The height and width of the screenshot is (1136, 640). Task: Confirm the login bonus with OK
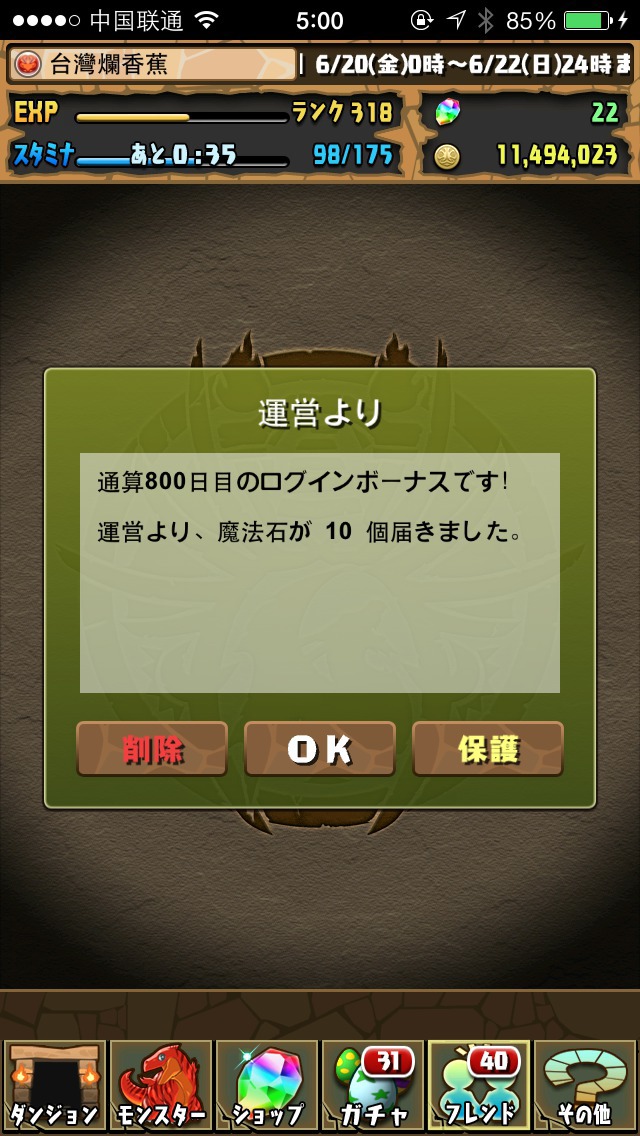(x=320, y=749)
